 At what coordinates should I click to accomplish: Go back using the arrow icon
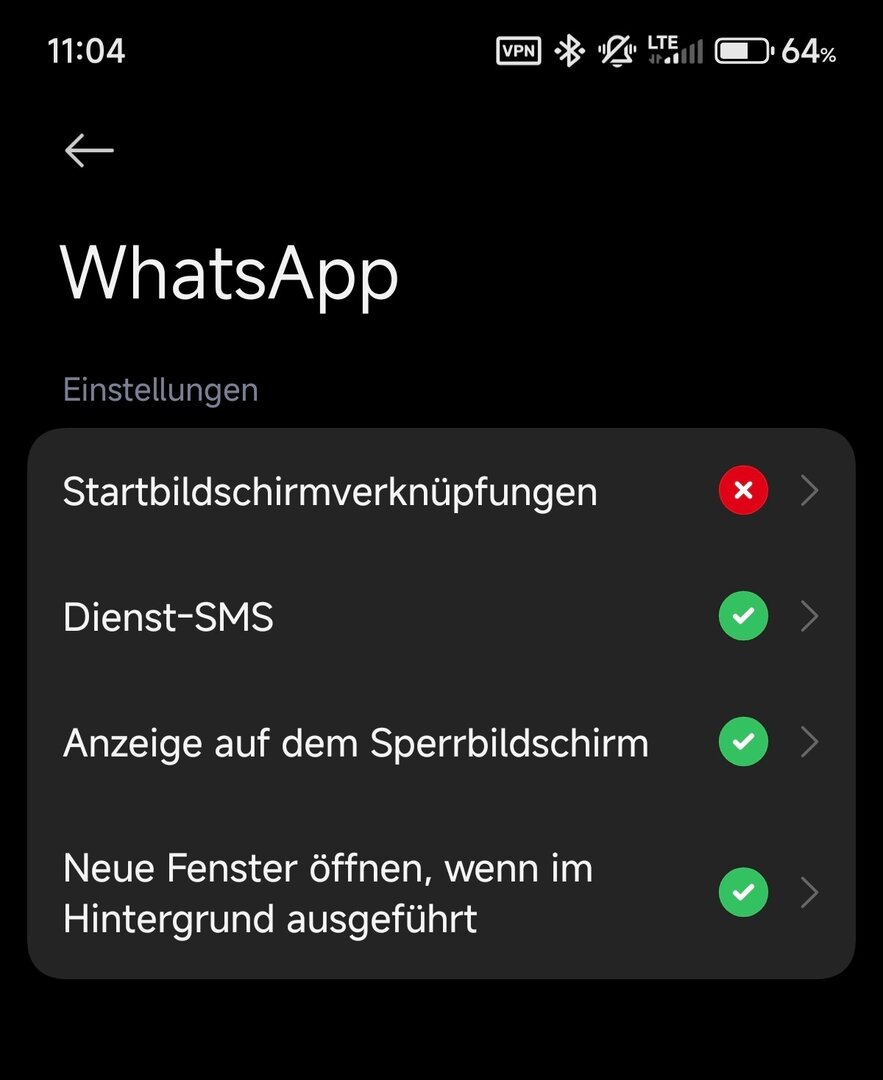(x=89, y=151)
